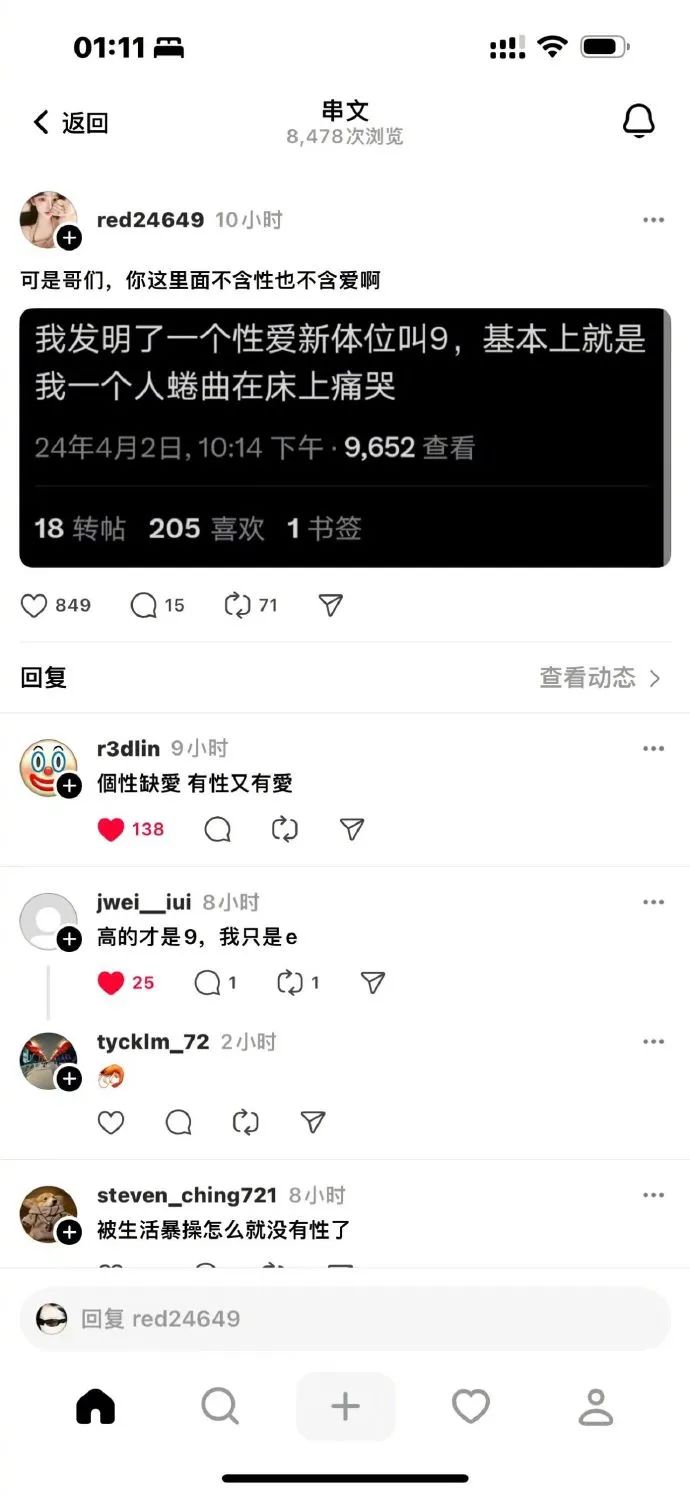The height and width of the screenshot is (1495, 690).
Task: Follow steven_ching721 via avatar plus badge
Action: (x=69, y=1233)
